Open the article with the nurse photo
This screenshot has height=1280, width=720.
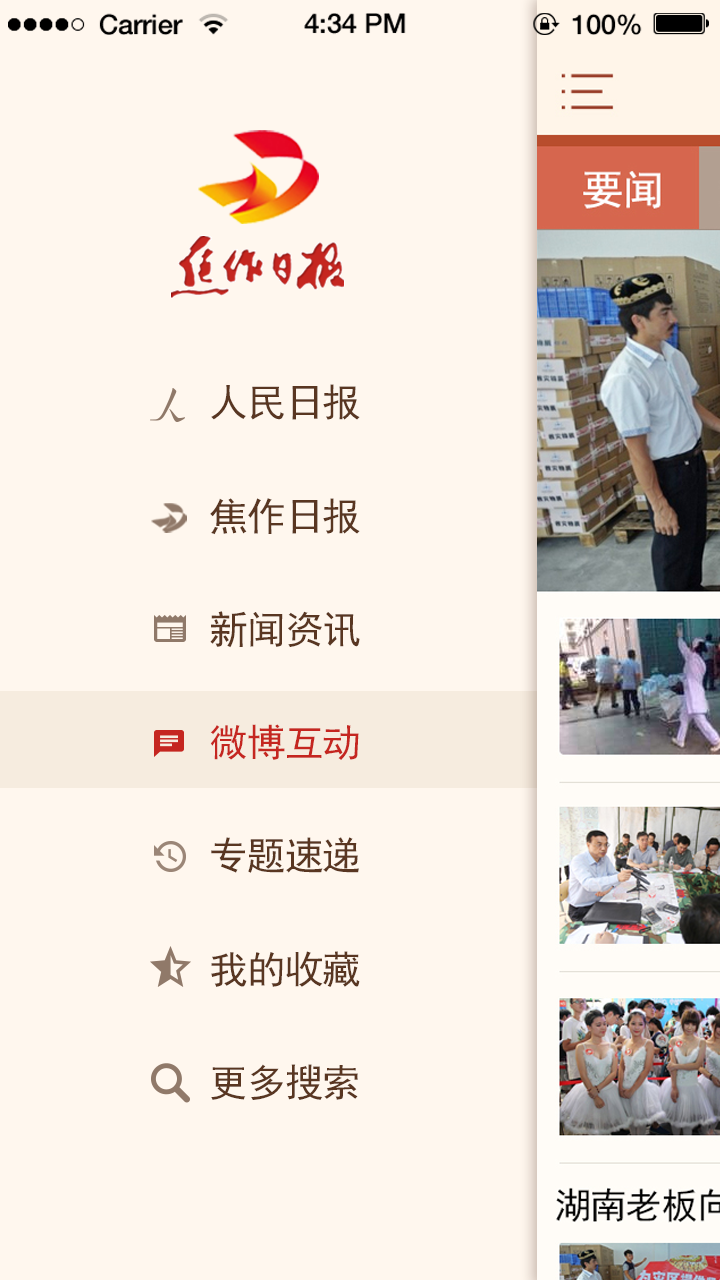[x=639, y=686]
